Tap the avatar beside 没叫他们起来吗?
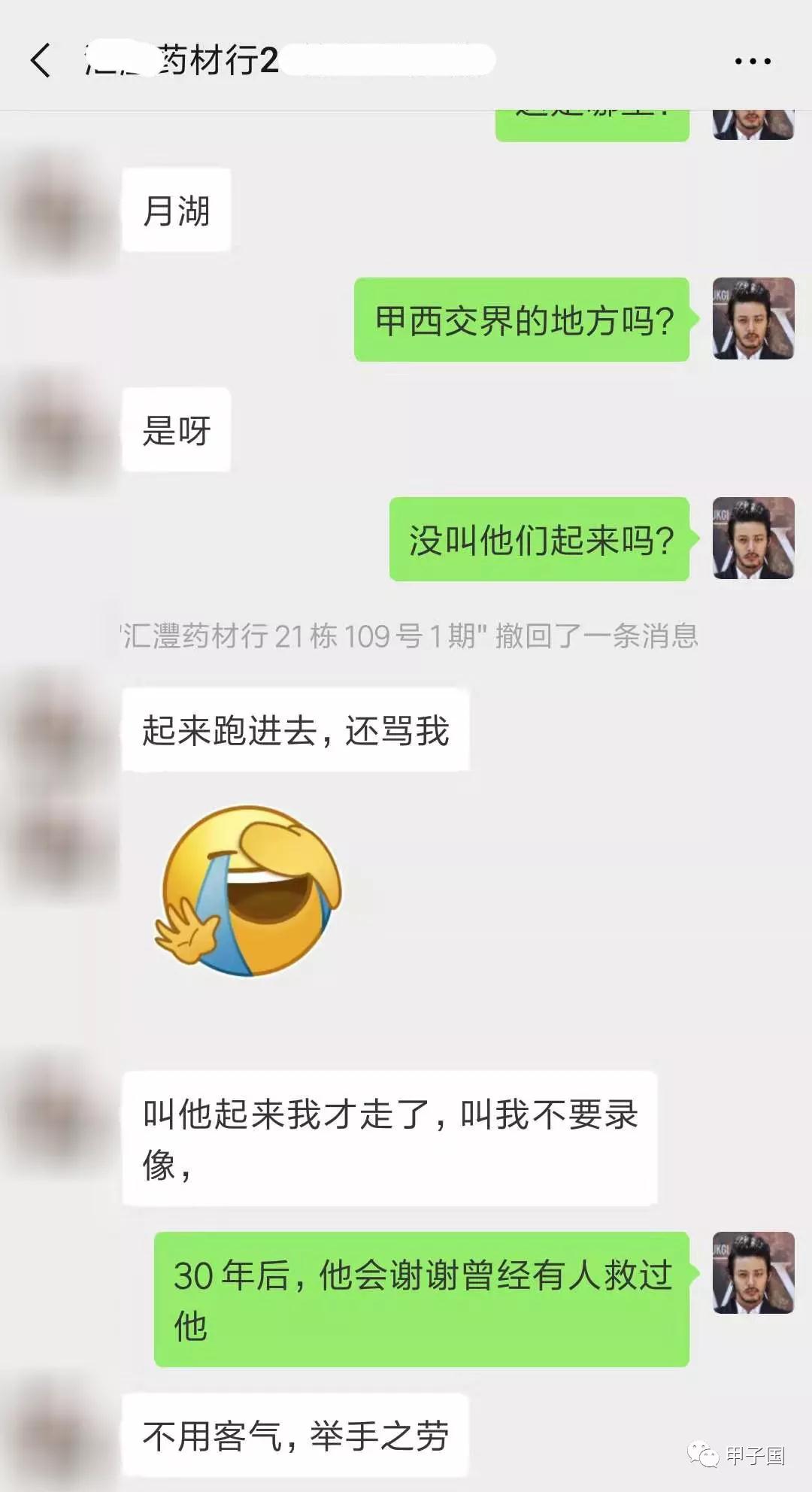This screenshot has height=1492, width=812. 753,538
